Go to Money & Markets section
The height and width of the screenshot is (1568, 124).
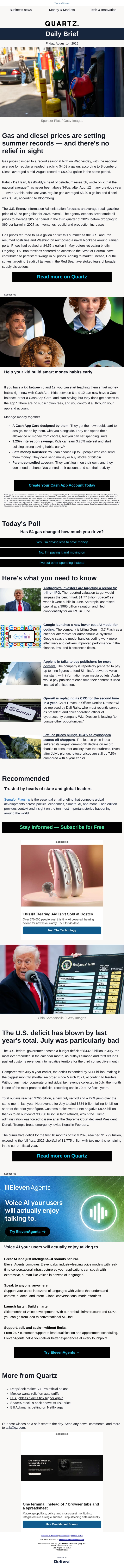coord(62,10)
